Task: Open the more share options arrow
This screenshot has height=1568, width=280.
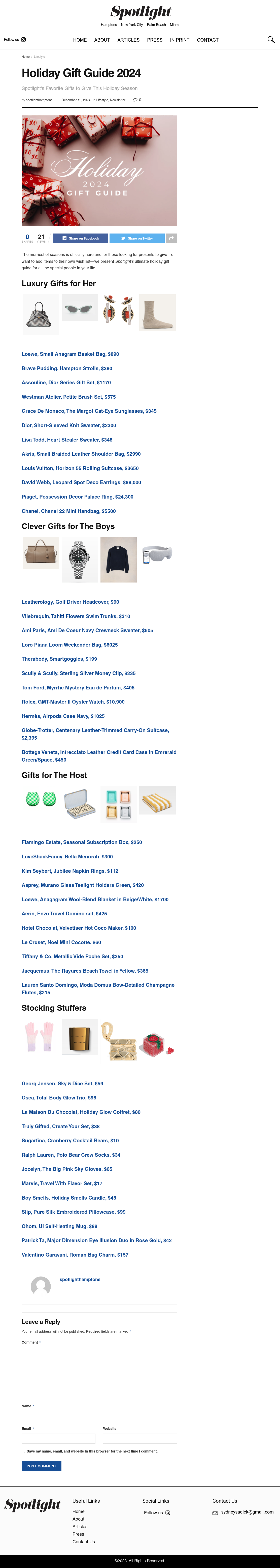Action: 171,238
